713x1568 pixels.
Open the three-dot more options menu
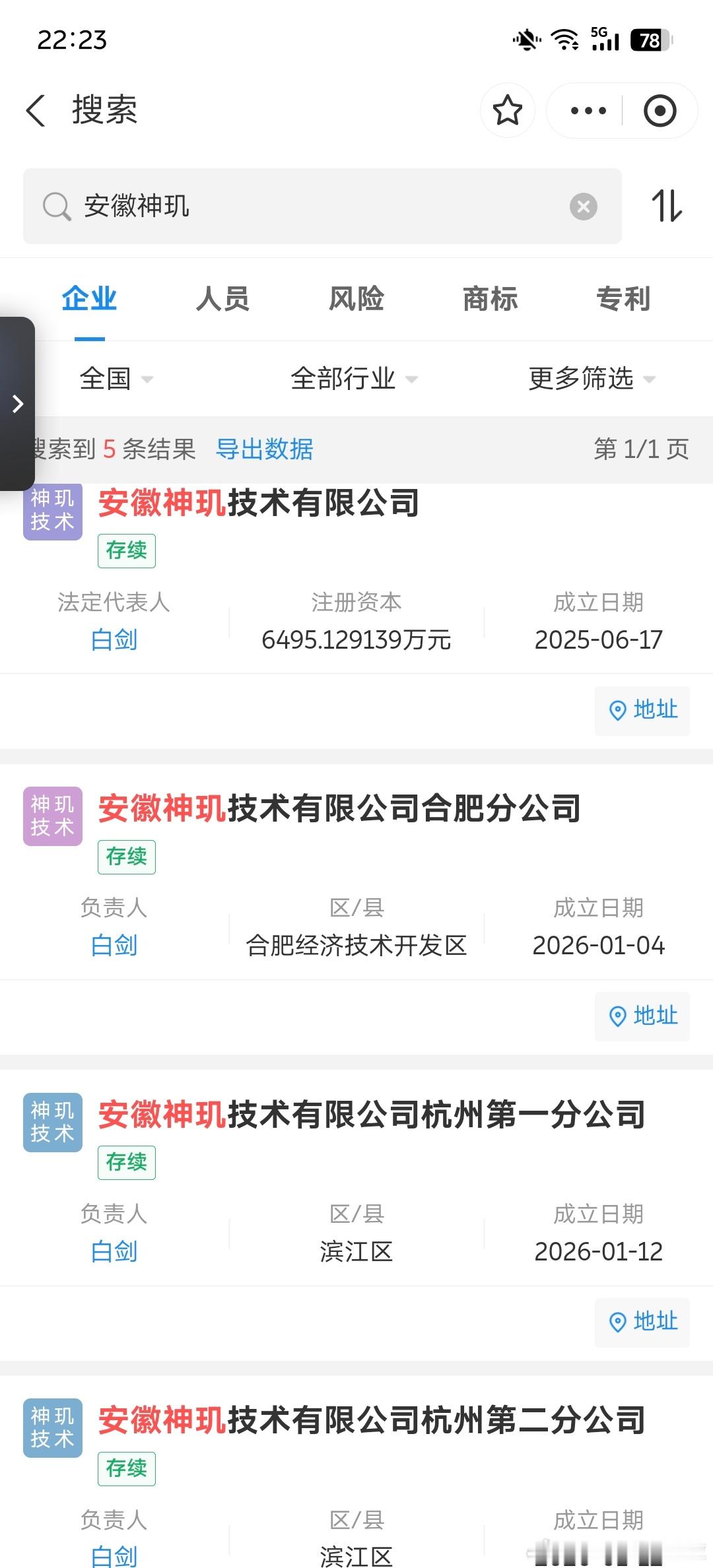pos(586,110)
